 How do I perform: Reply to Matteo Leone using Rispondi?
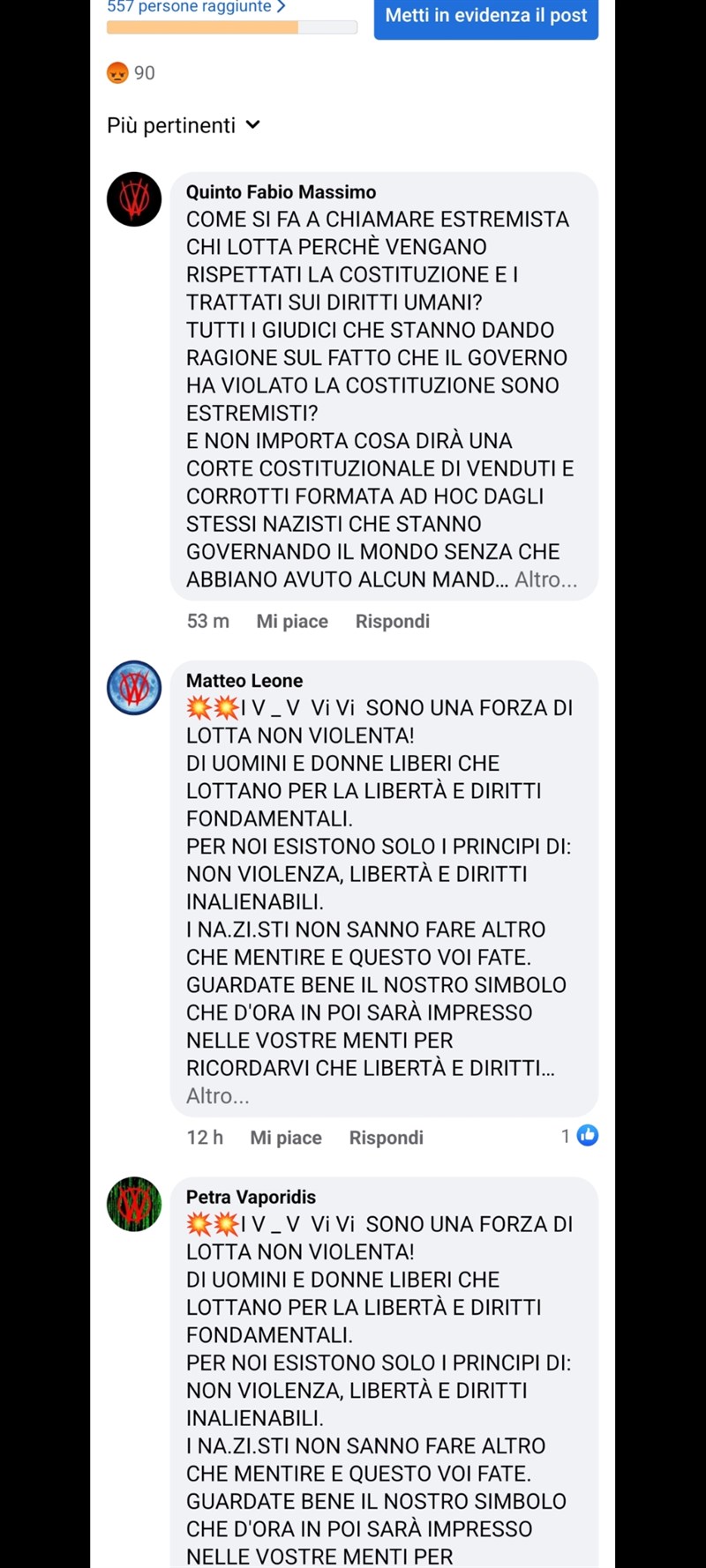coord(386,1138)
